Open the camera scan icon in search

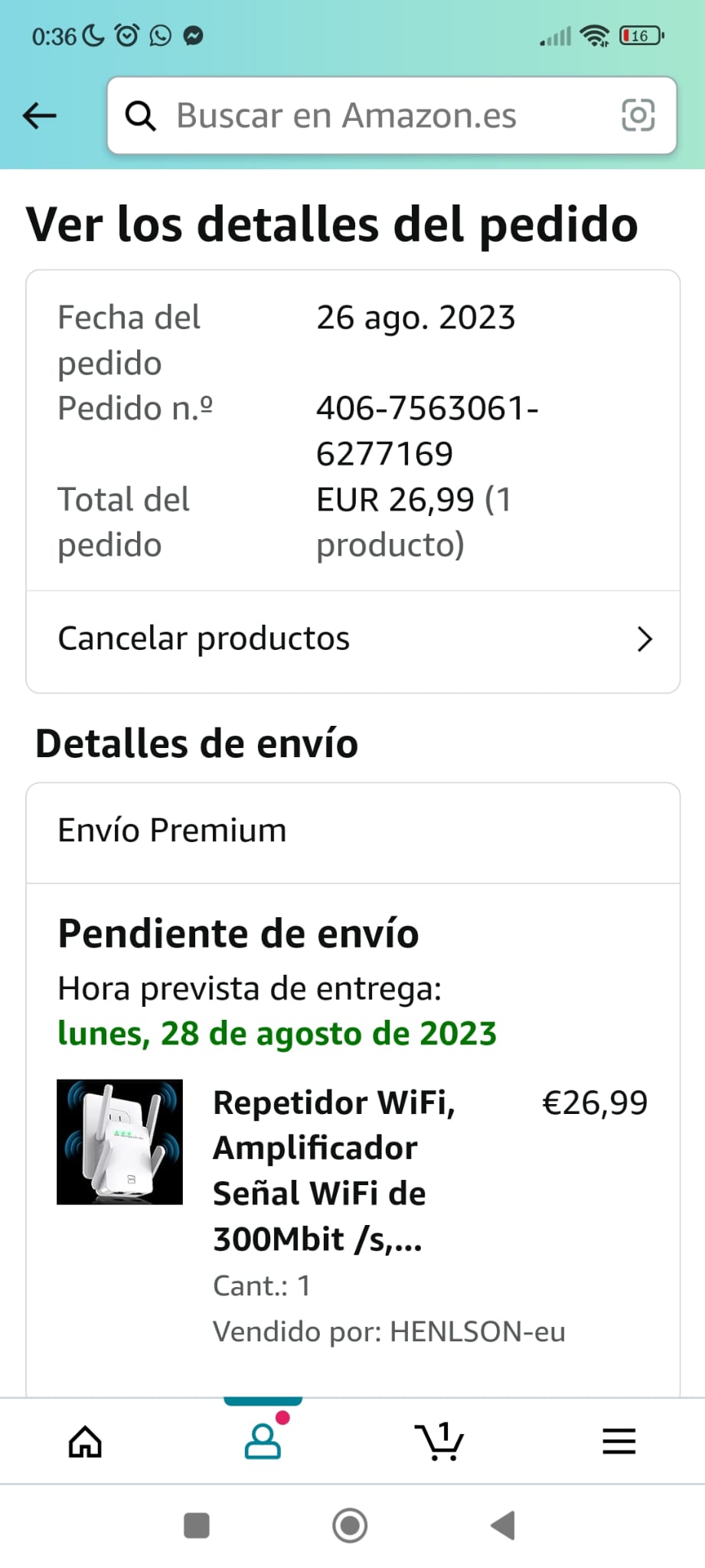click(x=638, y=116)
